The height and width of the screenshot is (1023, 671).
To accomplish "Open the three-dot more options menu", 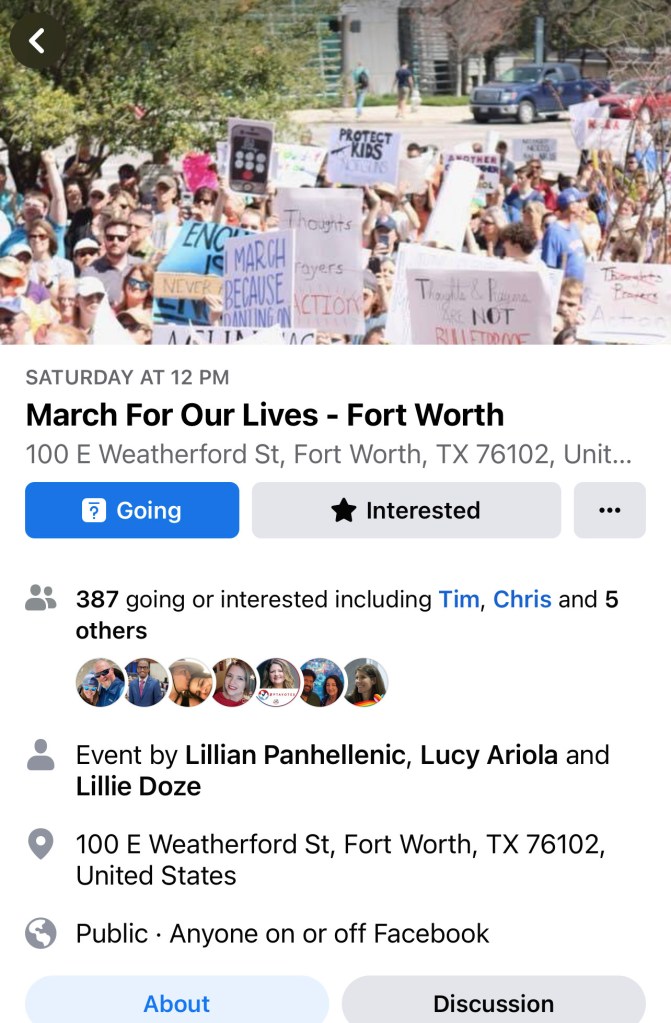I will pos(609,510).
